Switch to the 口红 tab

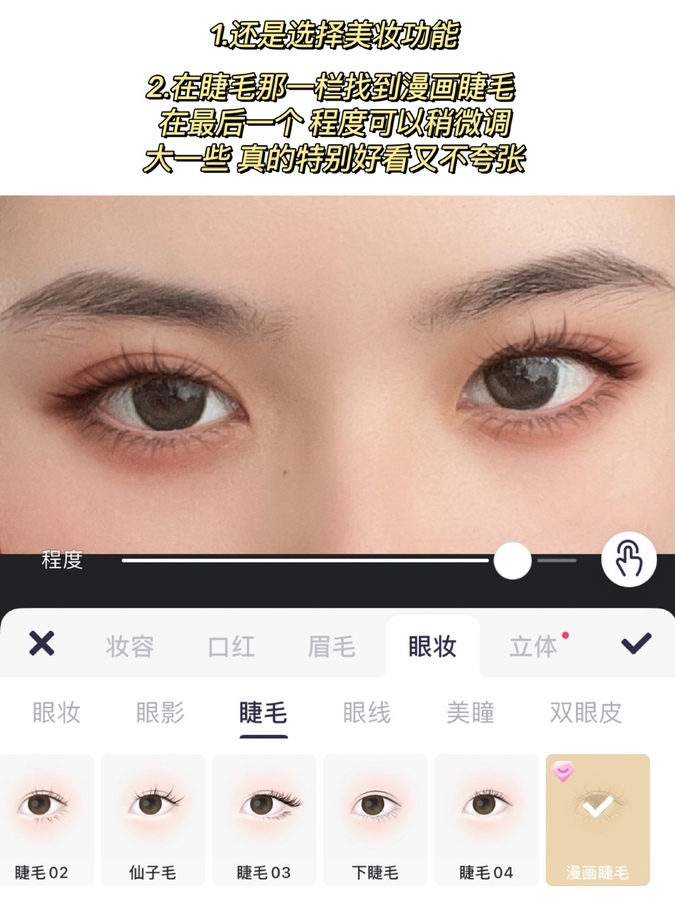coord(231,646)
